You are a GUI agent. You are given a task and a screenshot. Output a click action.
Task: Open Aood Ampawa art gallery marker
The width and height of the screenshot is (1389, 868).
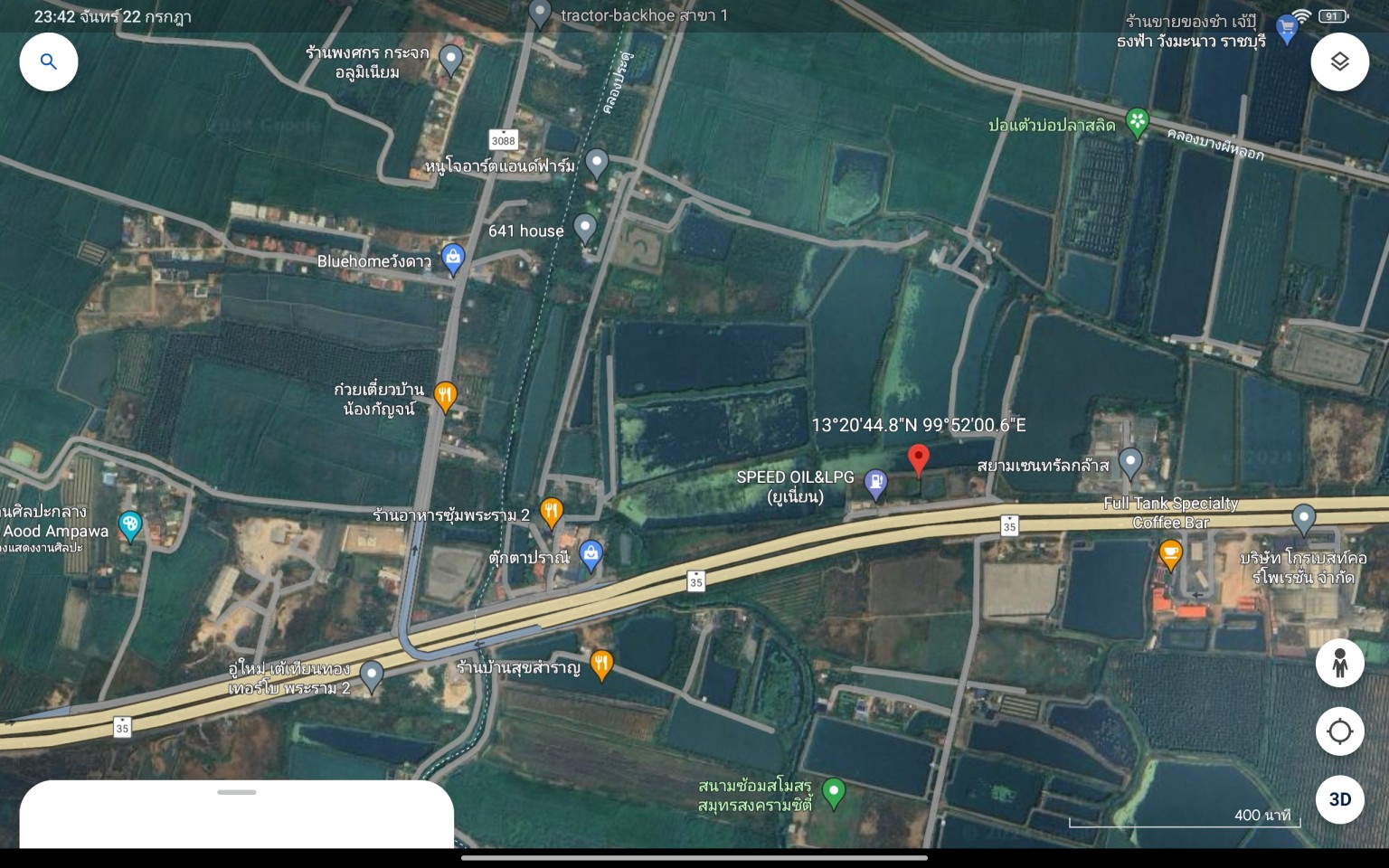(130, 524)
